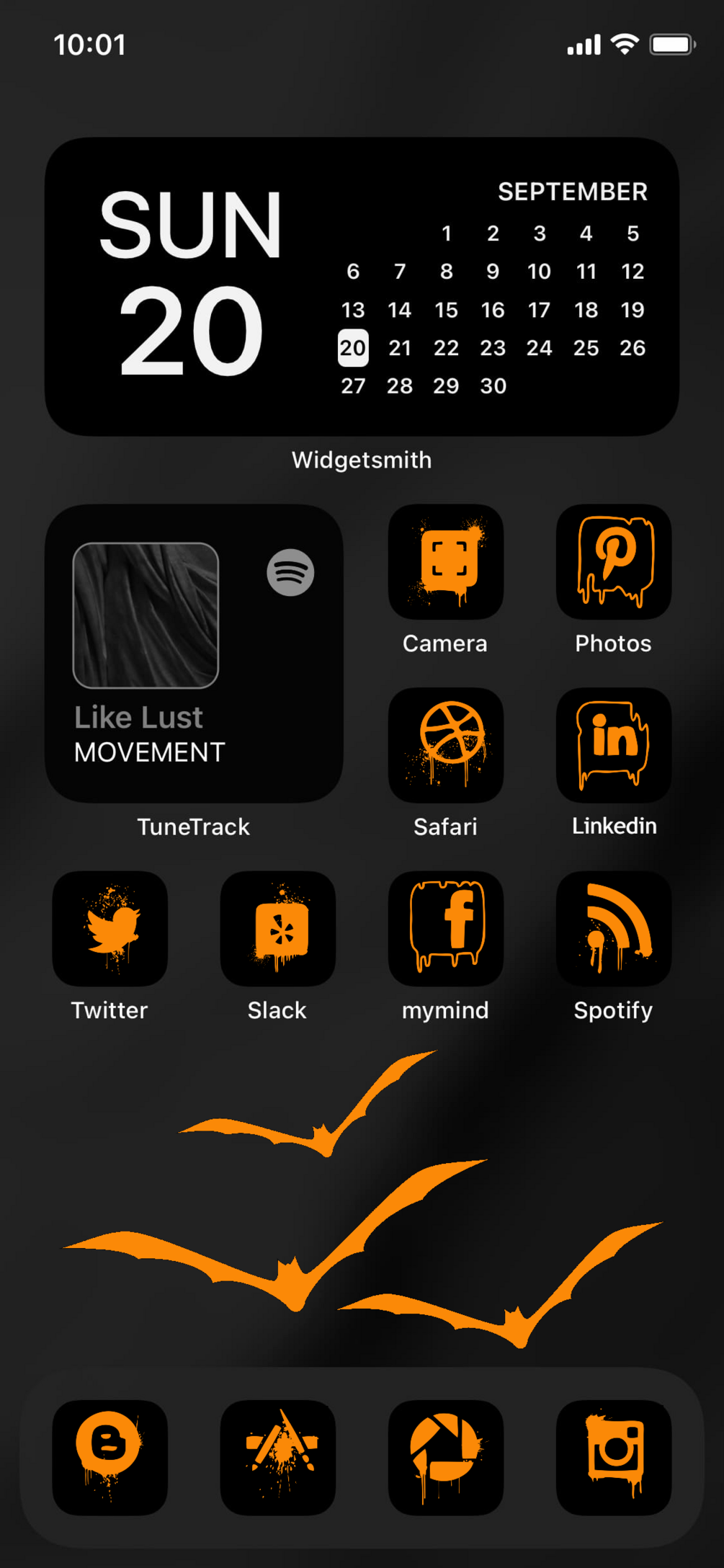Open the Blogger icon in the dock

110,1457
